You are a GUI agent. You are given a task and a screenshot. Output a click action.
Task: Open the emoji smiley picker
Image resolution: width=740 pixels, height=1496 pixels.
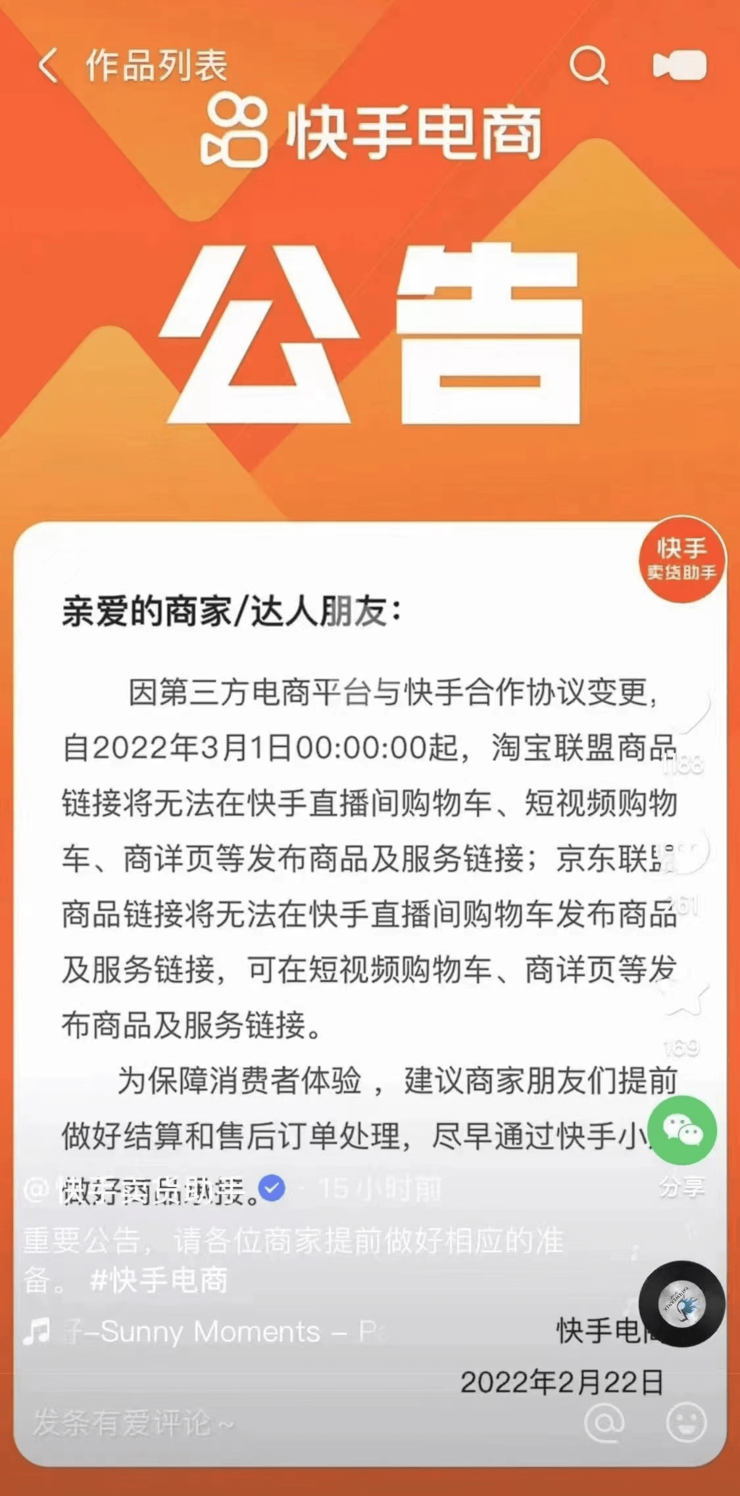point(685,1421)
